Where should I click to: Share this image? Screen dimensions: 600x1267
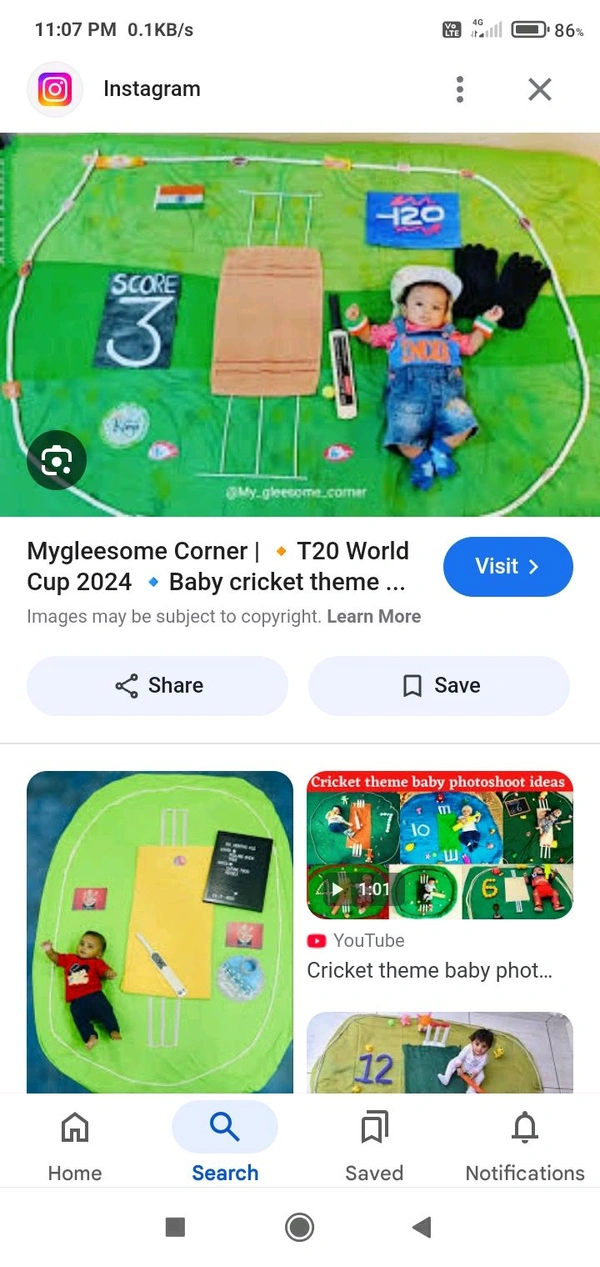point(157,685)
